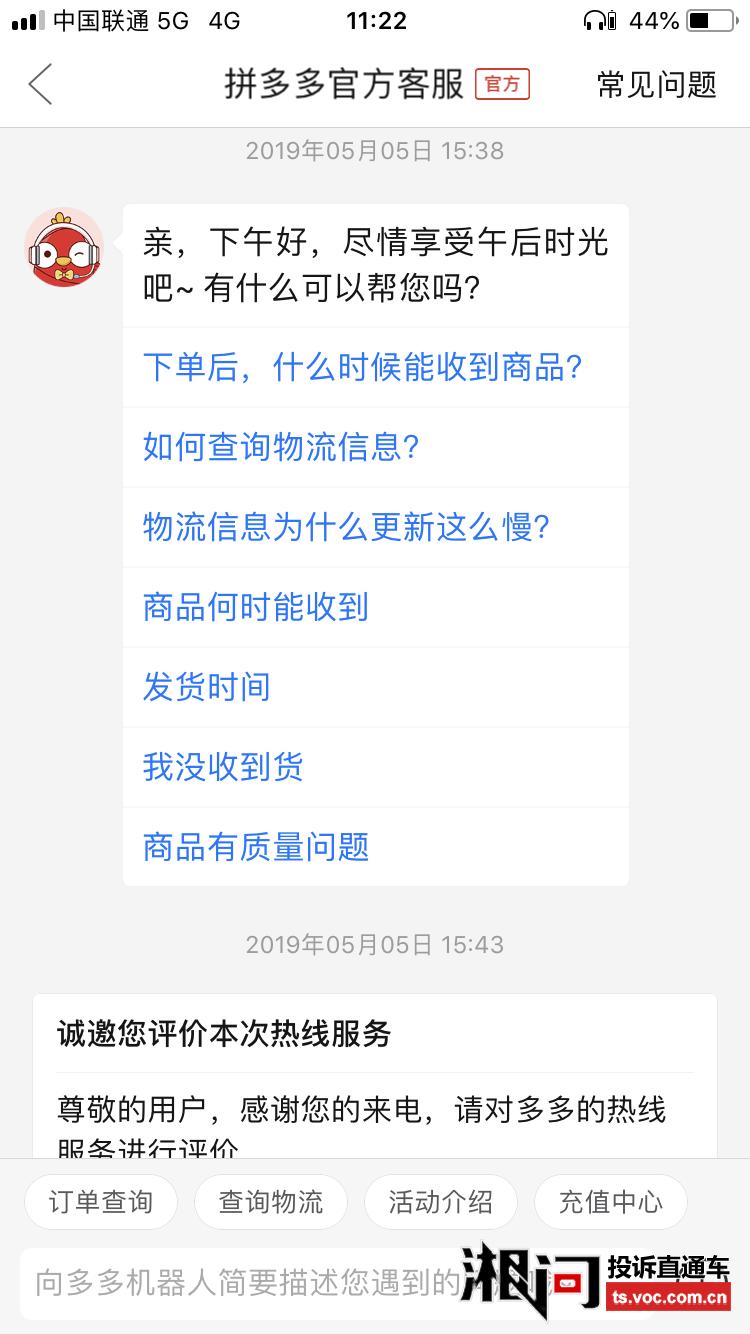Tap the 如何查询物流信息？ link
Screen dimensions: 750x1334
tap(281, 447)
